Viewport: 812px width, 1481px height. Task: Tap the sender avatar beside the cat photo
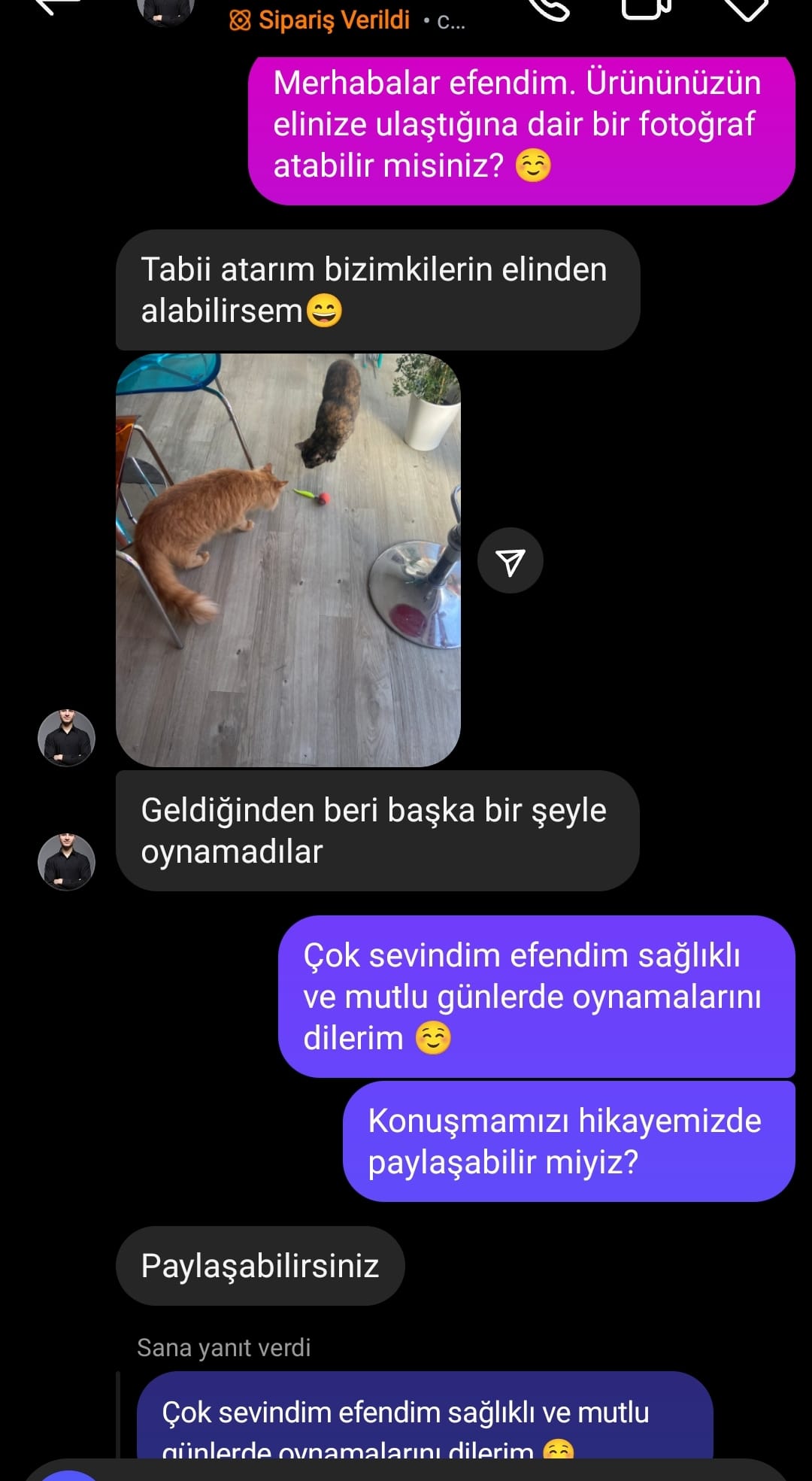coord(67,738)
